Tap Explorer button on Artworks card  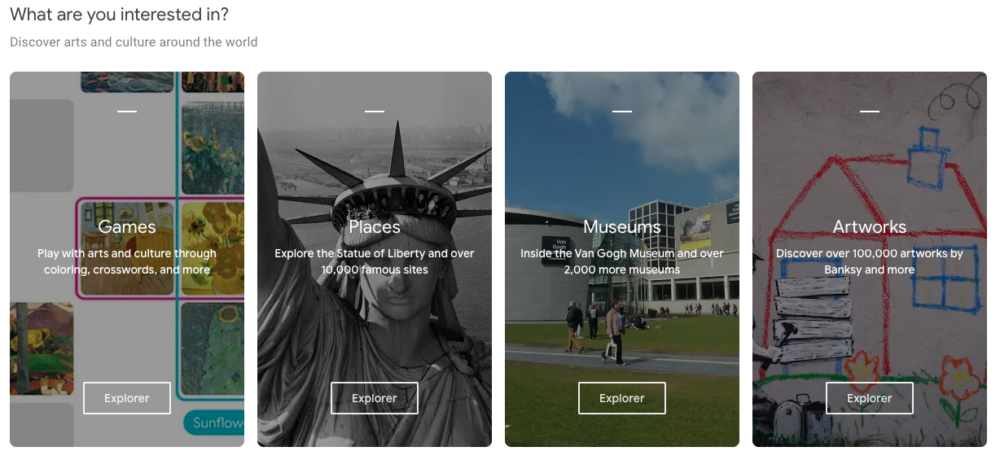869,398
